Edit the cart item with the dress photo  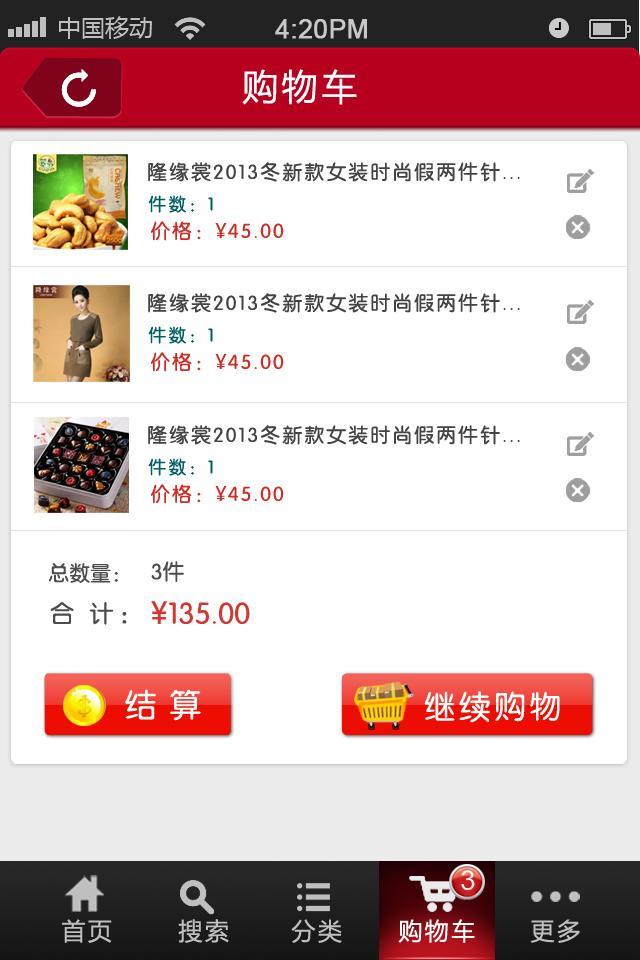click(579, 313)
